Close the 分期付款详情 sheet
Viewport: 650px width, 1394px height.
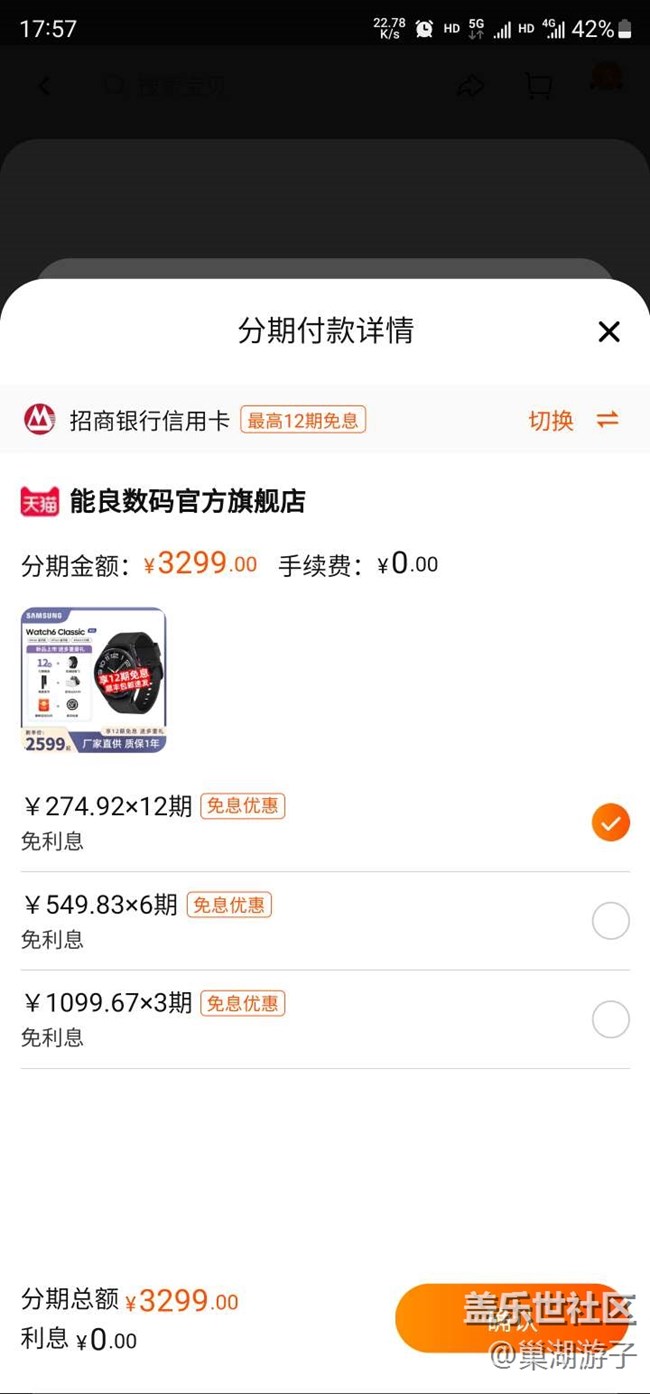coord(608,332)
